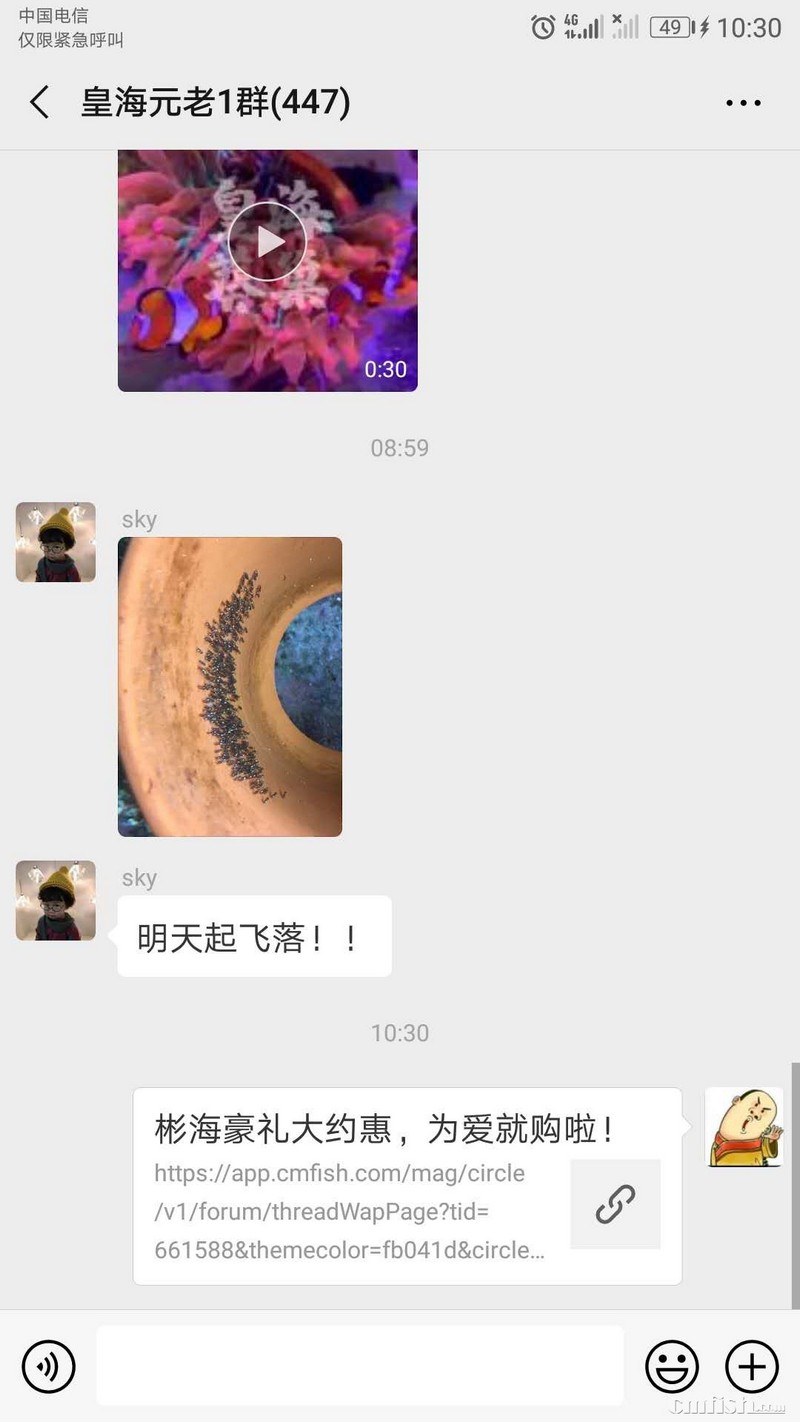Switch to voice message input

(48, 1366)
